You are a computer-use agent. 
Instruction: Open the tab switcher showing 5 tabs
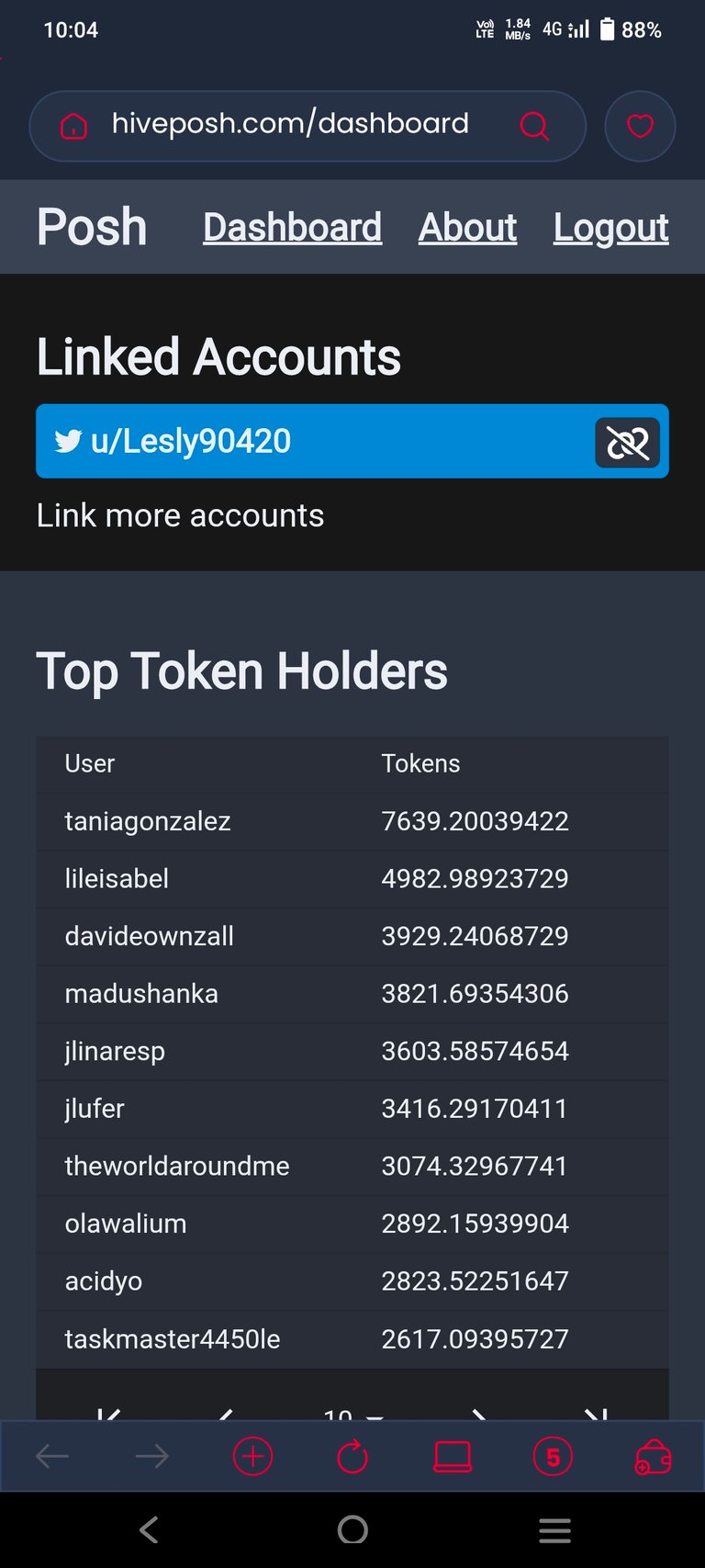[x=553, y=1457]
